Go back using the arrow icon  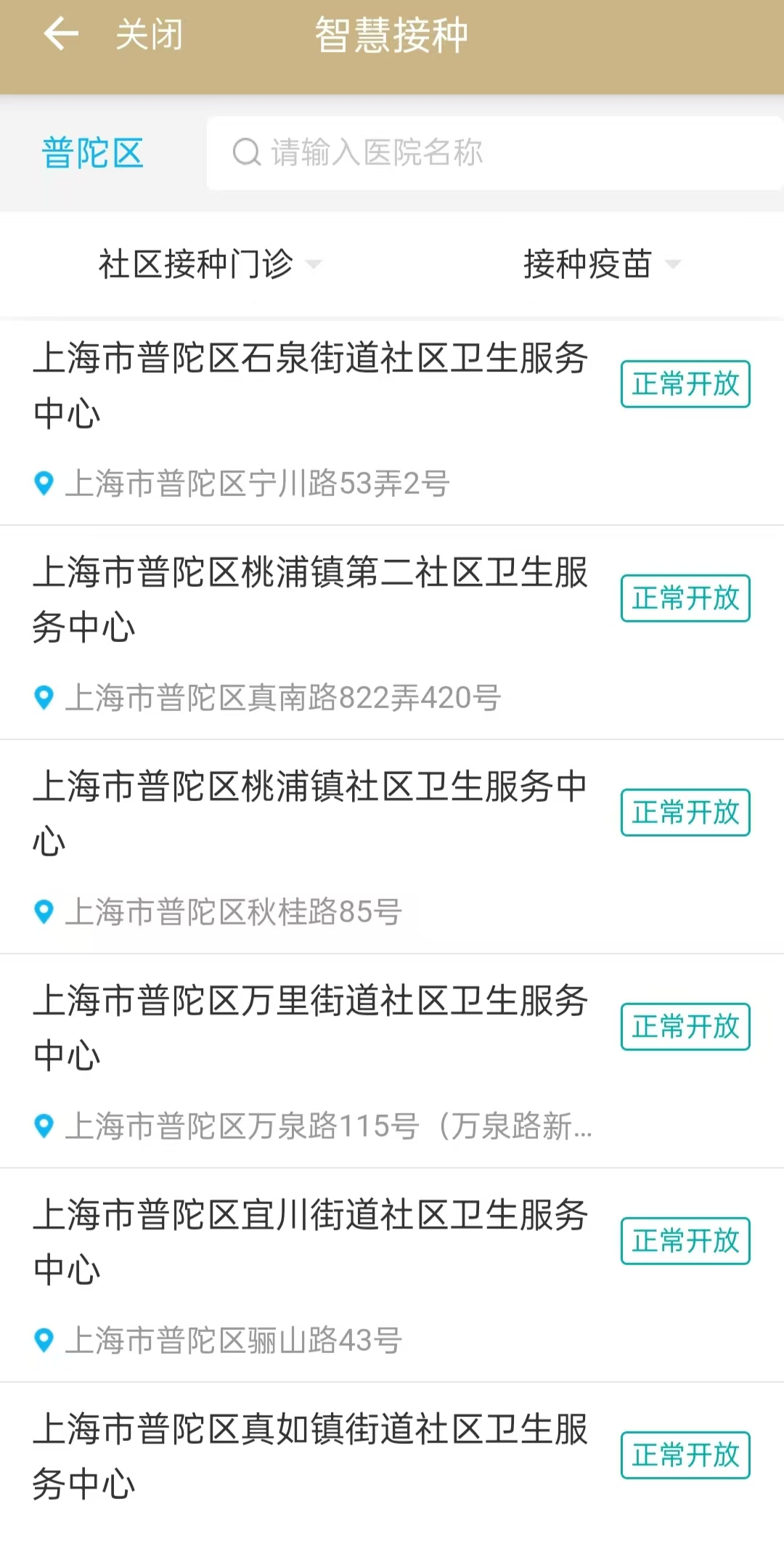60,34
